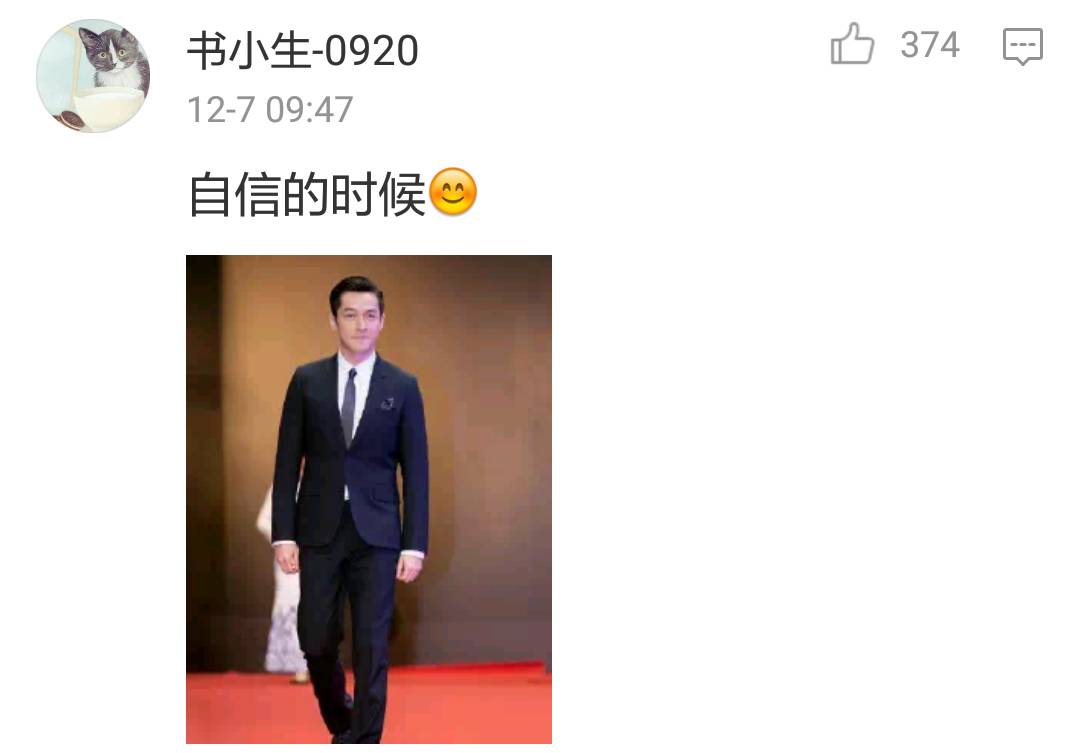Screen dimensions: 1072x753
Task: Open username 书小生-0920 profile page
Action: [302, 50]
